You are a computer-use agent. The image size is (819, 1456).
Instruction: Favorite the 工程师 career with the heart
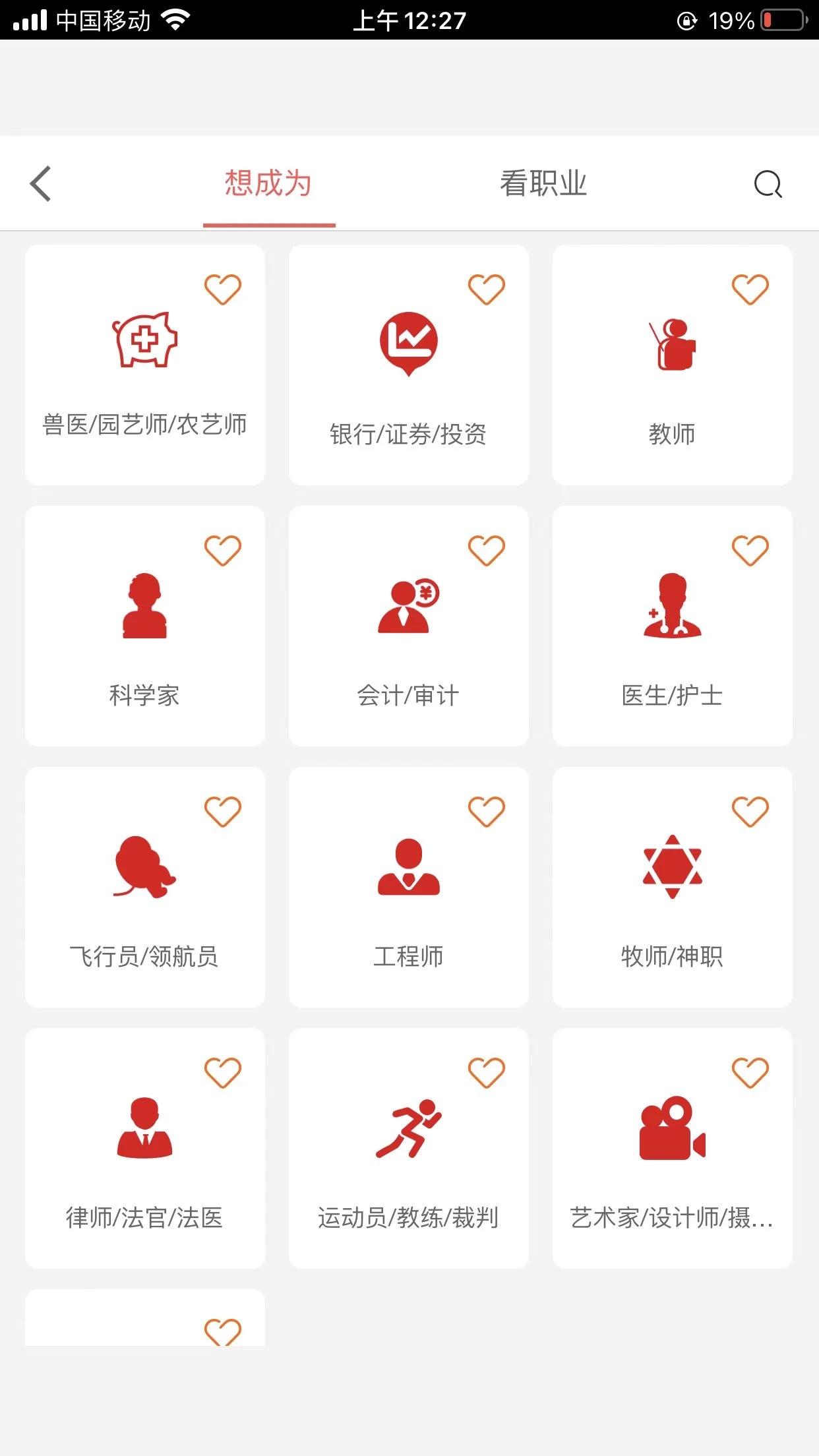(x=486, y=811)
